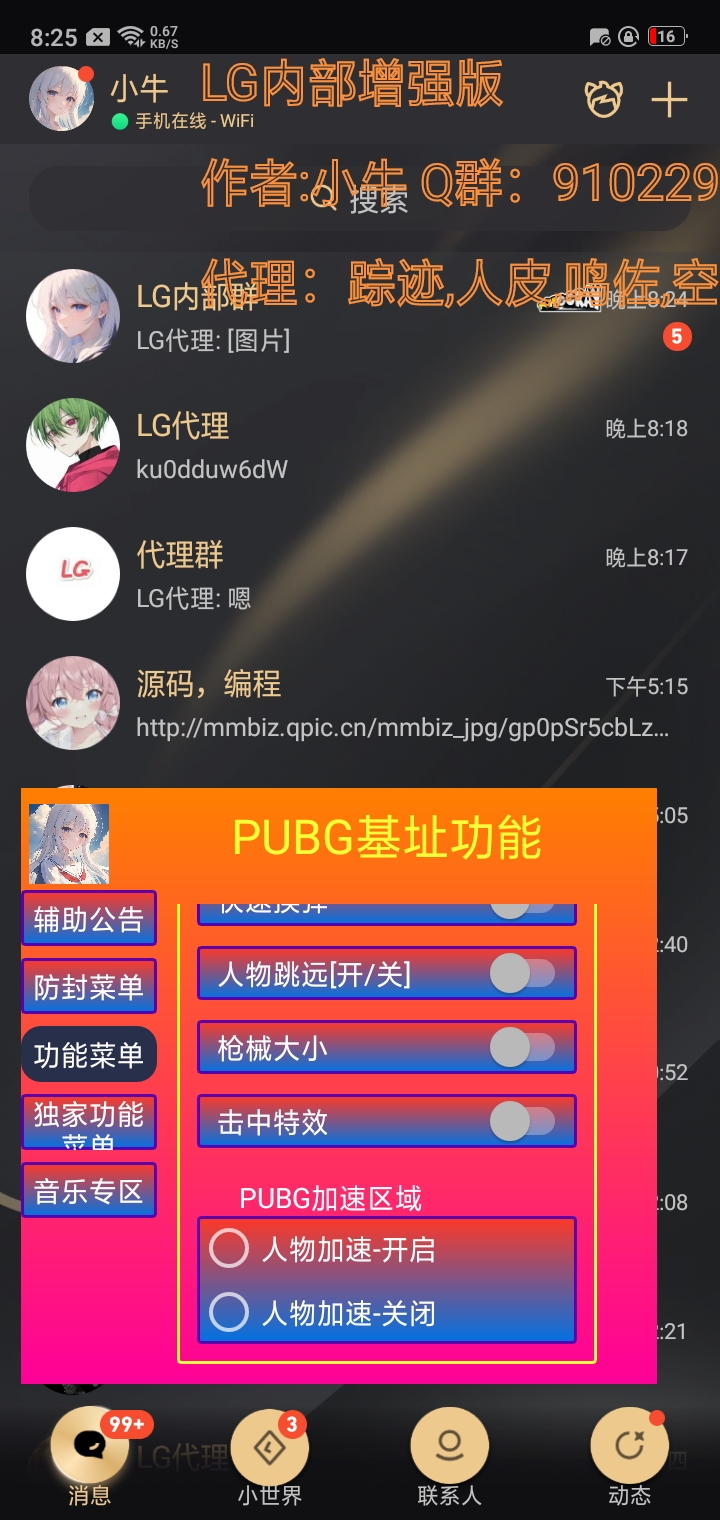The image size is (720, 1520).
Task: Switch to 防封菜单
Action: tap(89, 987)
